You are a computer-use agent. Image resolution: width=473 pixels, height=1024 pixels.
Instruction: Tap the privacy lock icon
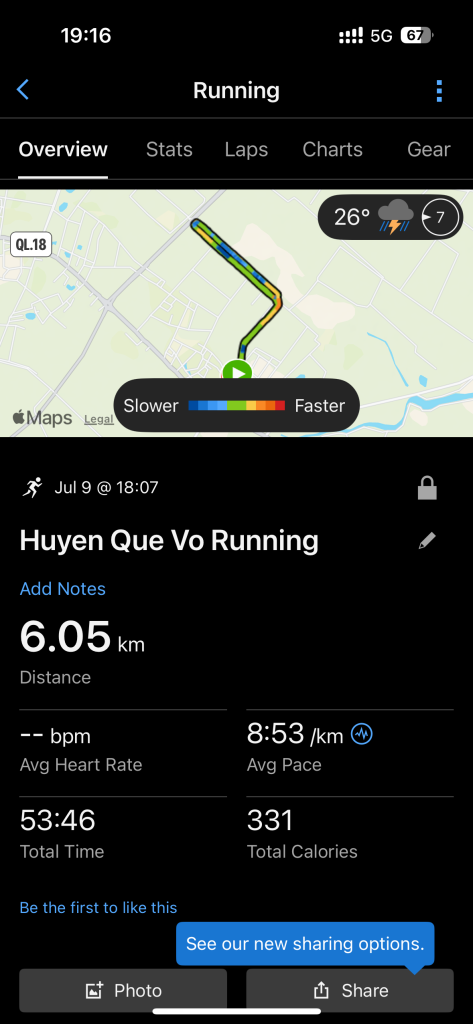point(427,488)
